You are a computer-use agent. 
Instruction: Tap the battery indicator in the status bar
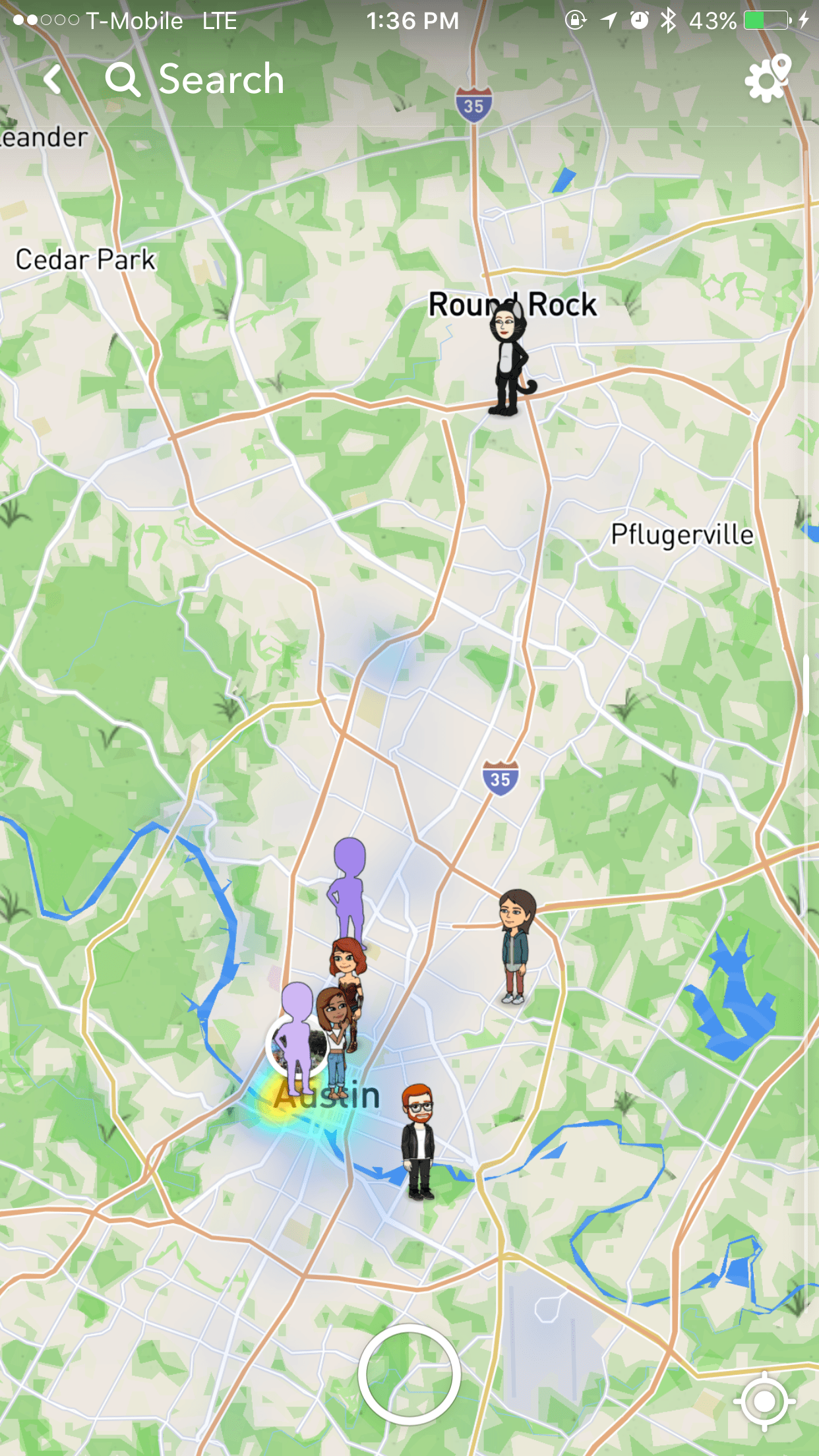[765, 20]
